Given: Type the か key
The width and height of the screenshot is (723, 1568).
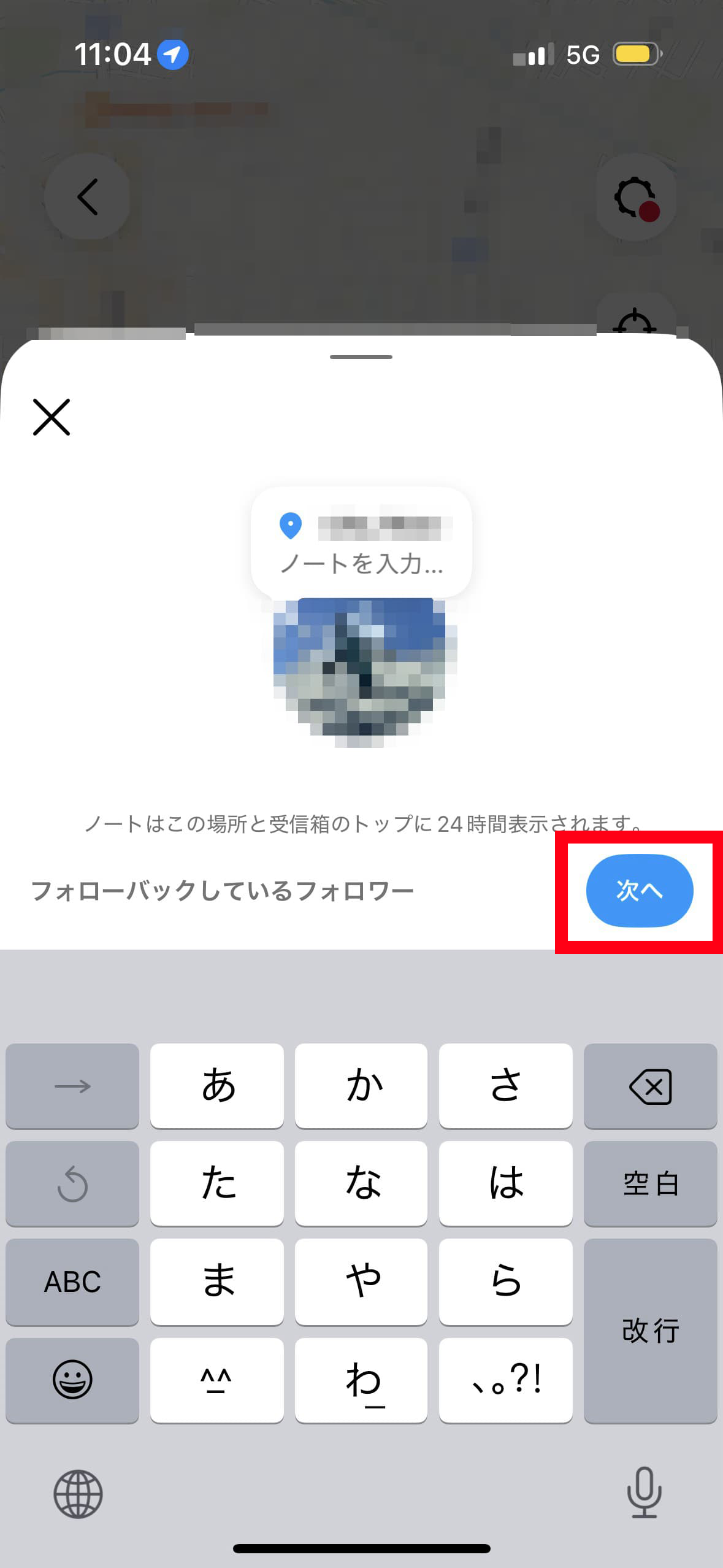Looking at the screenshot, I should [x=361, y=1085].
